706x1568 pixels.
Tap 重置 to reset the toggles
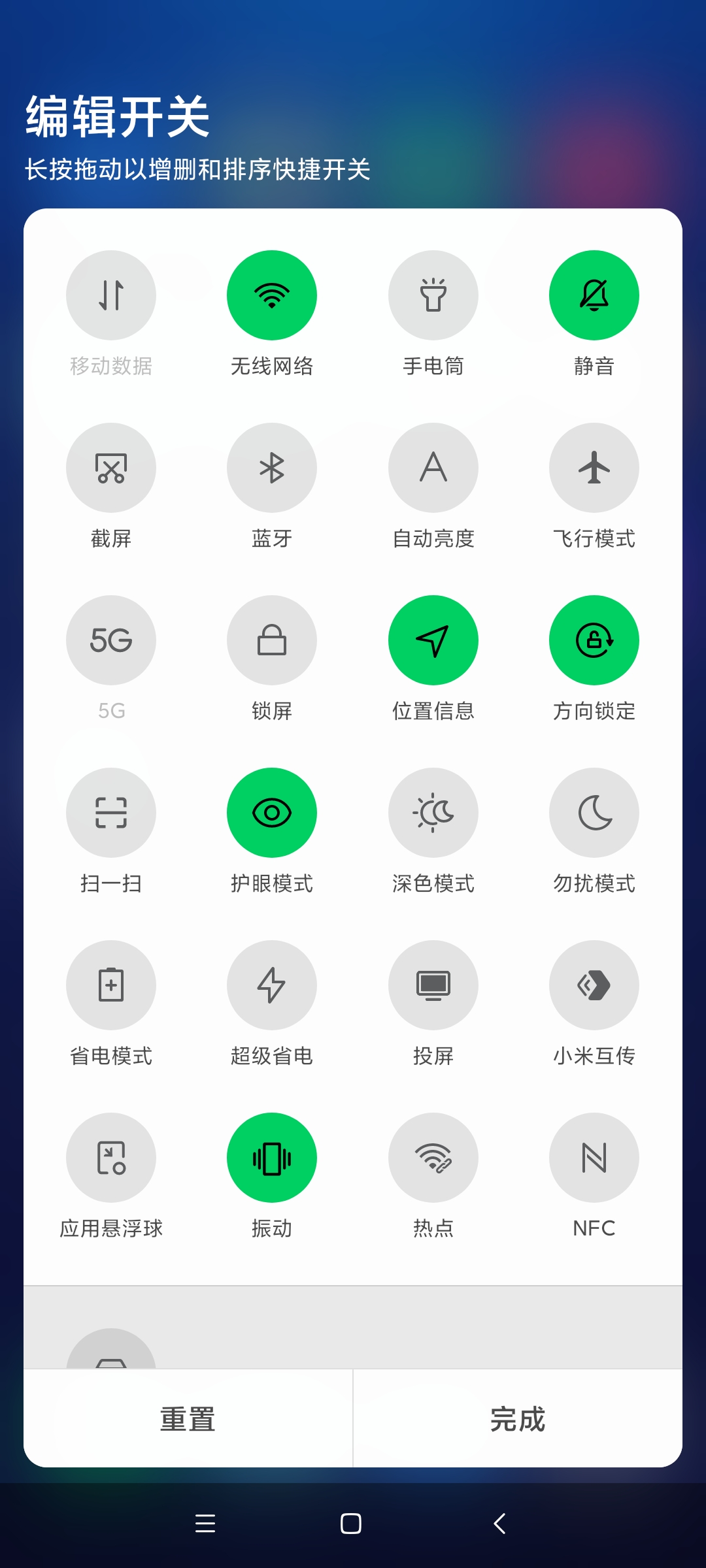188,1419
